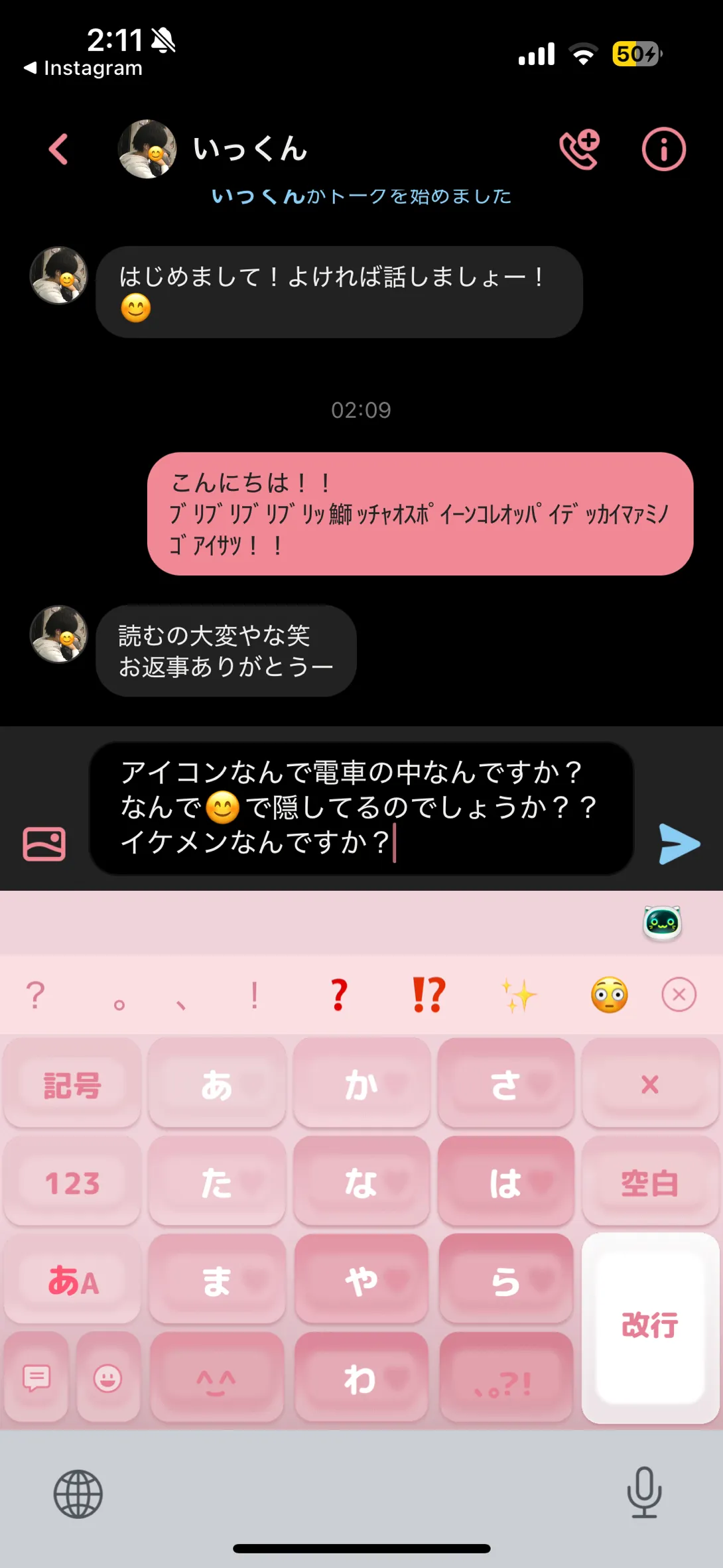This screenshot has height=1568, width=723.
Task: Open the emoji keyboard smiley key
Action: click(107, 1378)
